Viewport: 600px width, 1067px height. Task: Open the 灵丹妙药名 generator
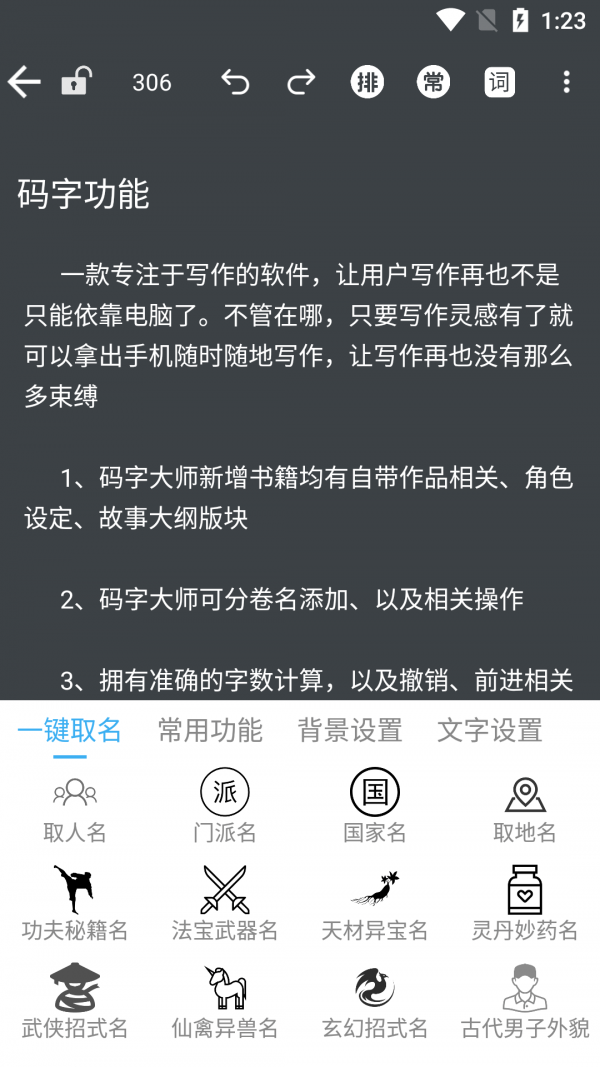point(525,905)
